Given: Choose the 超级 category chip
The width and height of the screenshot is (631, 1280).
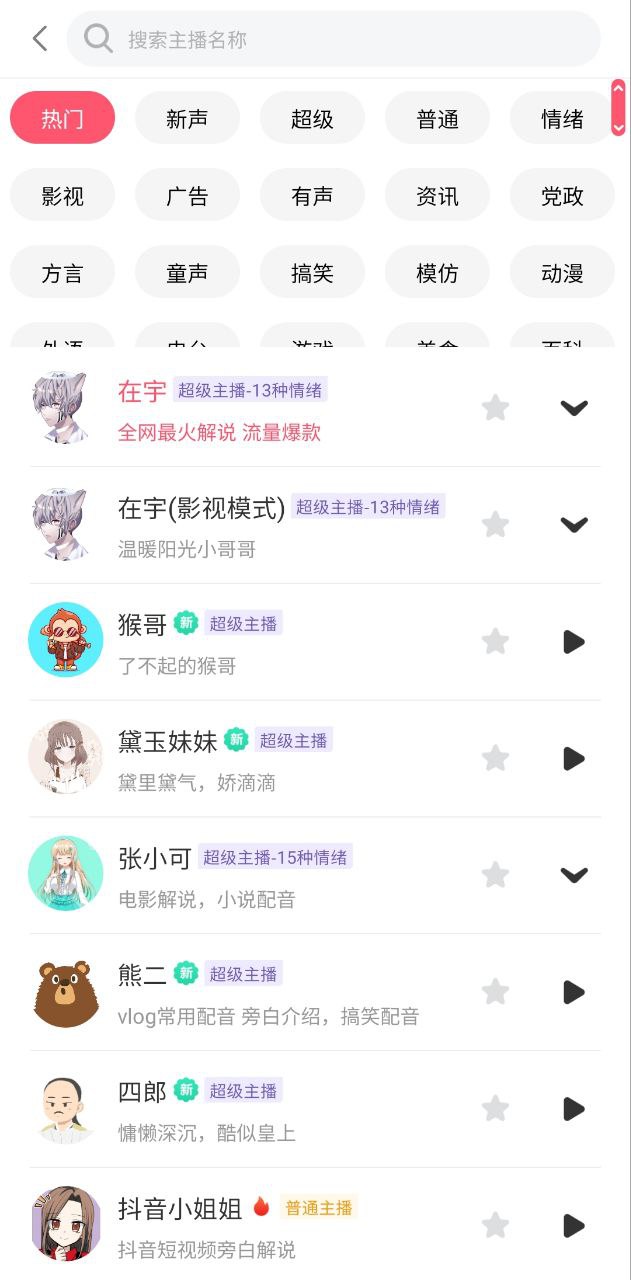Looking at the screenshot, I should (312, 119).
